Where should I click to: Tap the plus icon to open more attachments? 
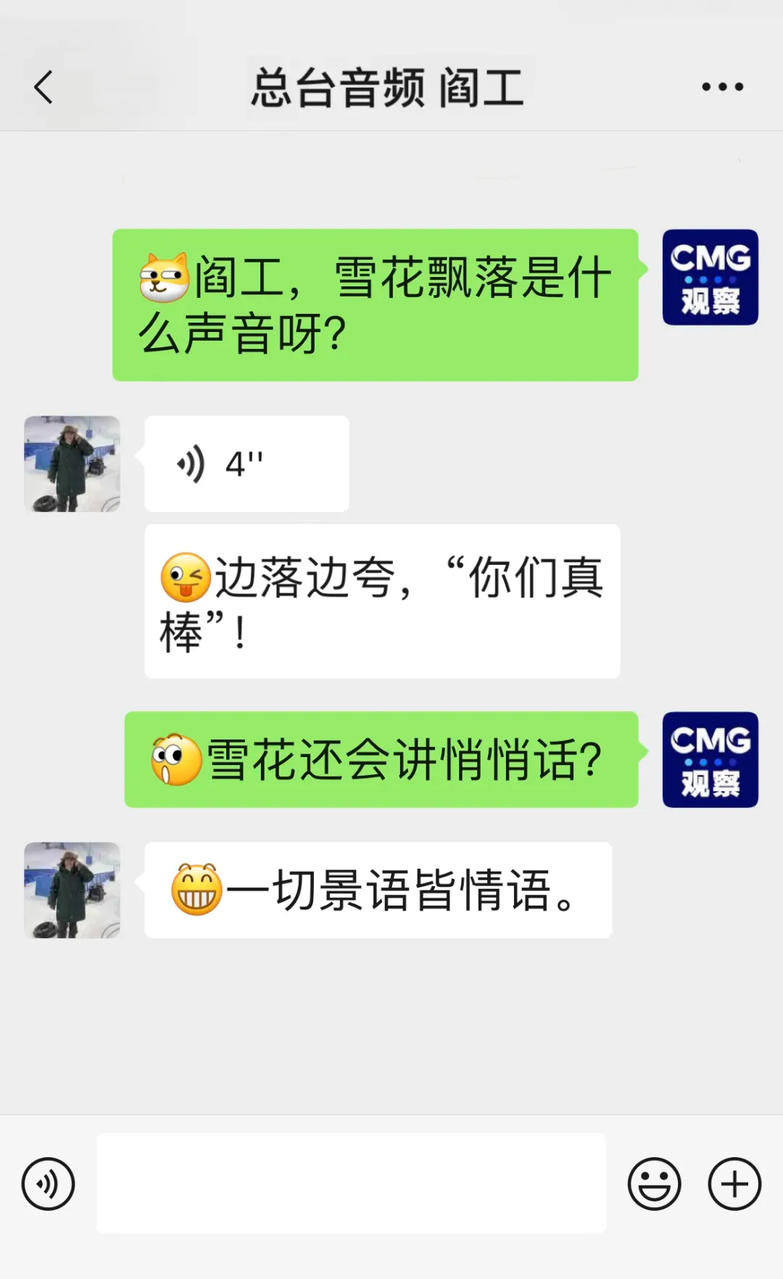pos(734,1183)
